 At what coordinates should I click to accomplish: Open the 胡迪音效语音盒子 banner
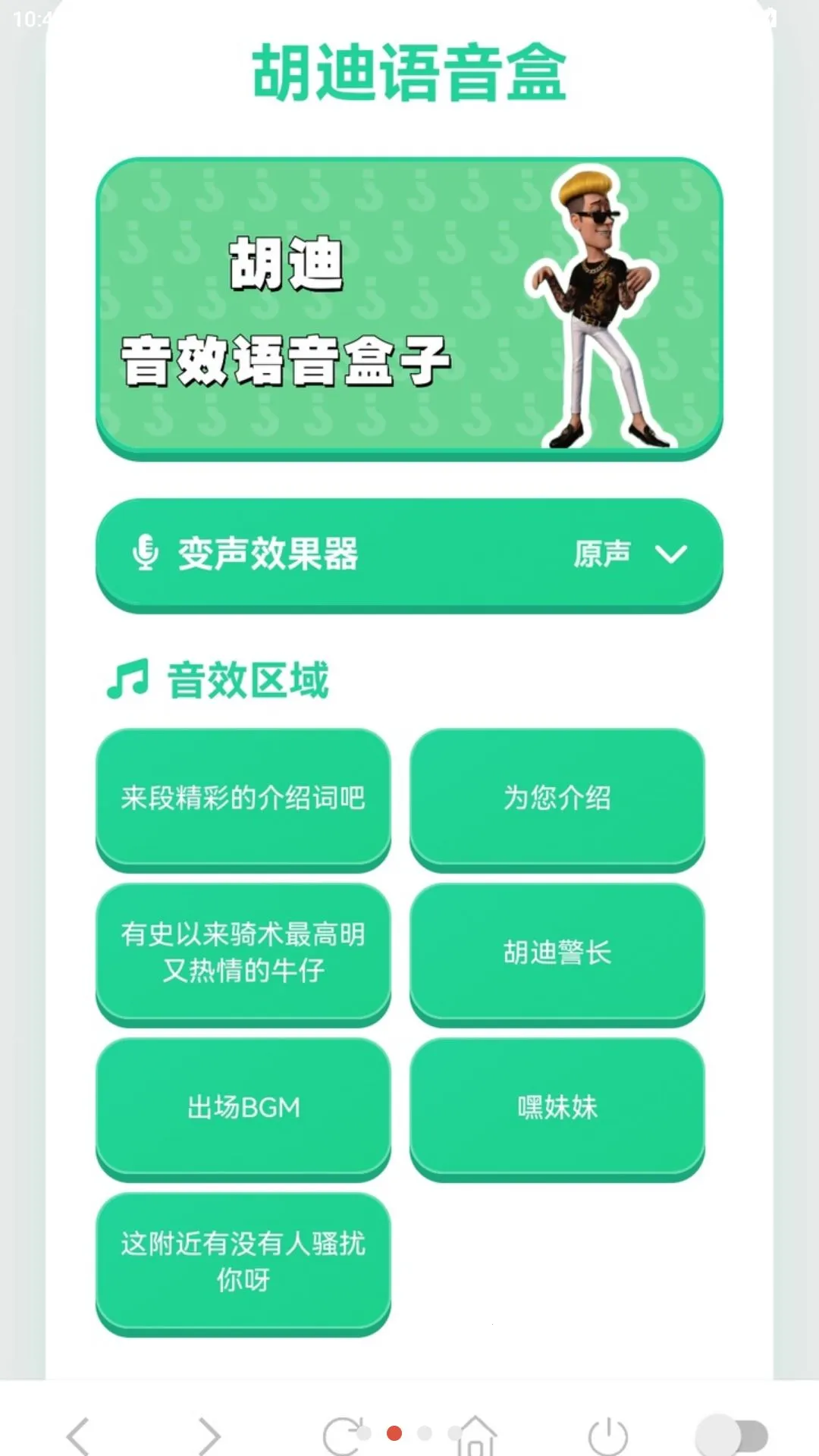click(x=409, y=308)
